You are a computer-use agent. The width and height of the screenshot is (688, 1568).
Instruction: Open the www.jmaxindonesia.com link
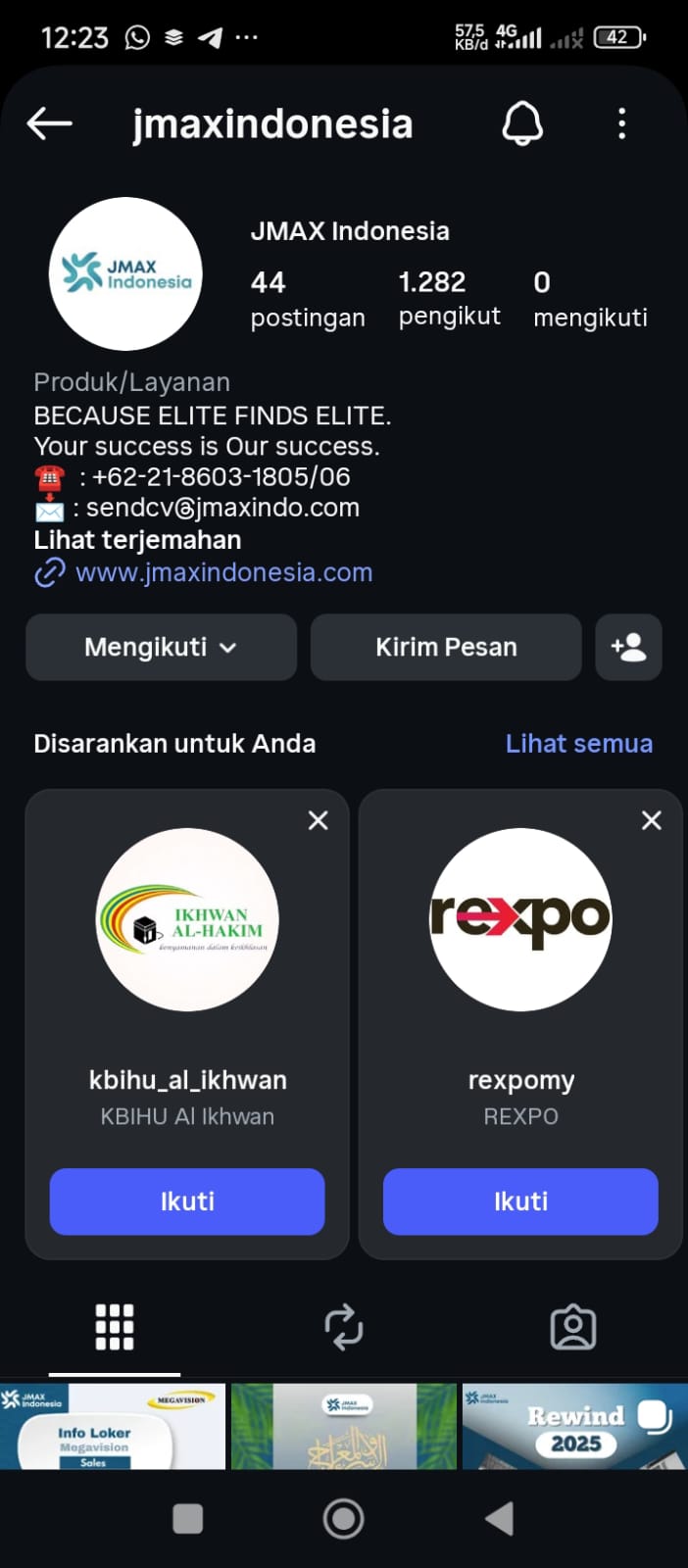223,572
